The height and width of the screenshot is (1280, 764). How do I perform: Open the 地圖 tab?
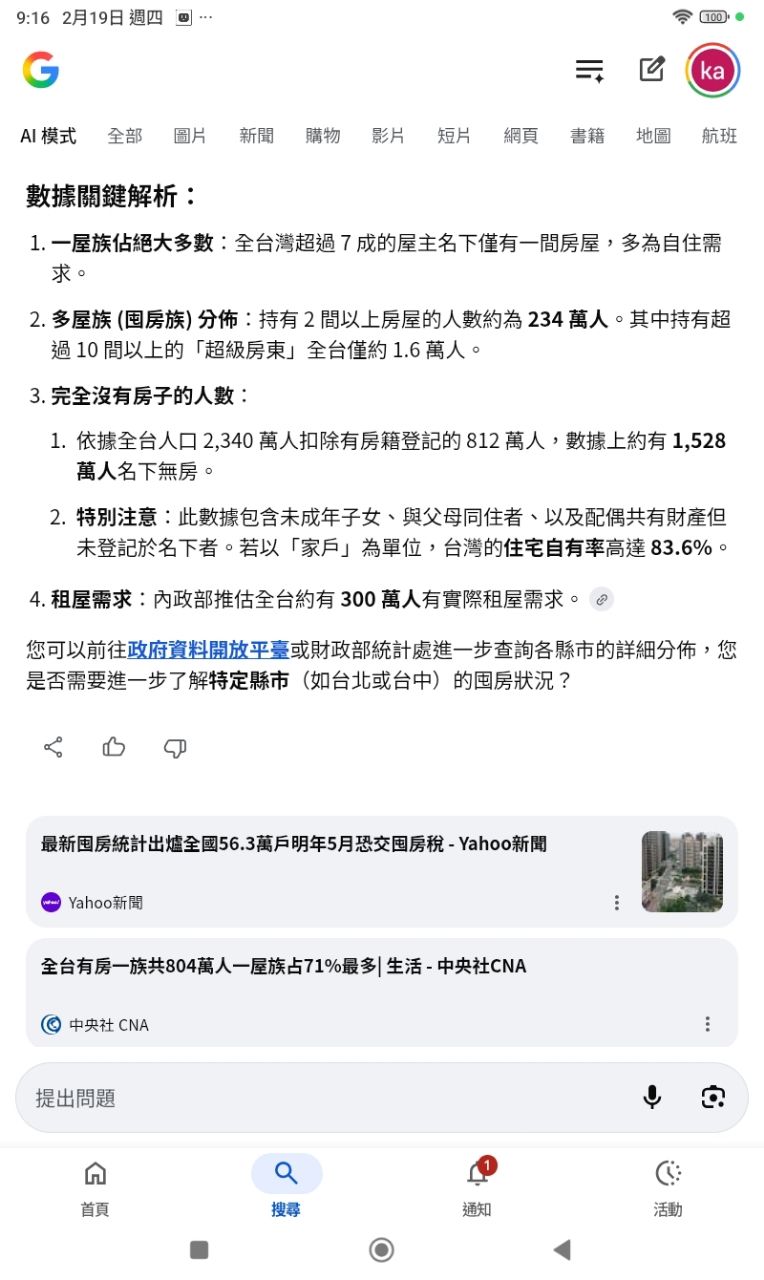point(653,136)
